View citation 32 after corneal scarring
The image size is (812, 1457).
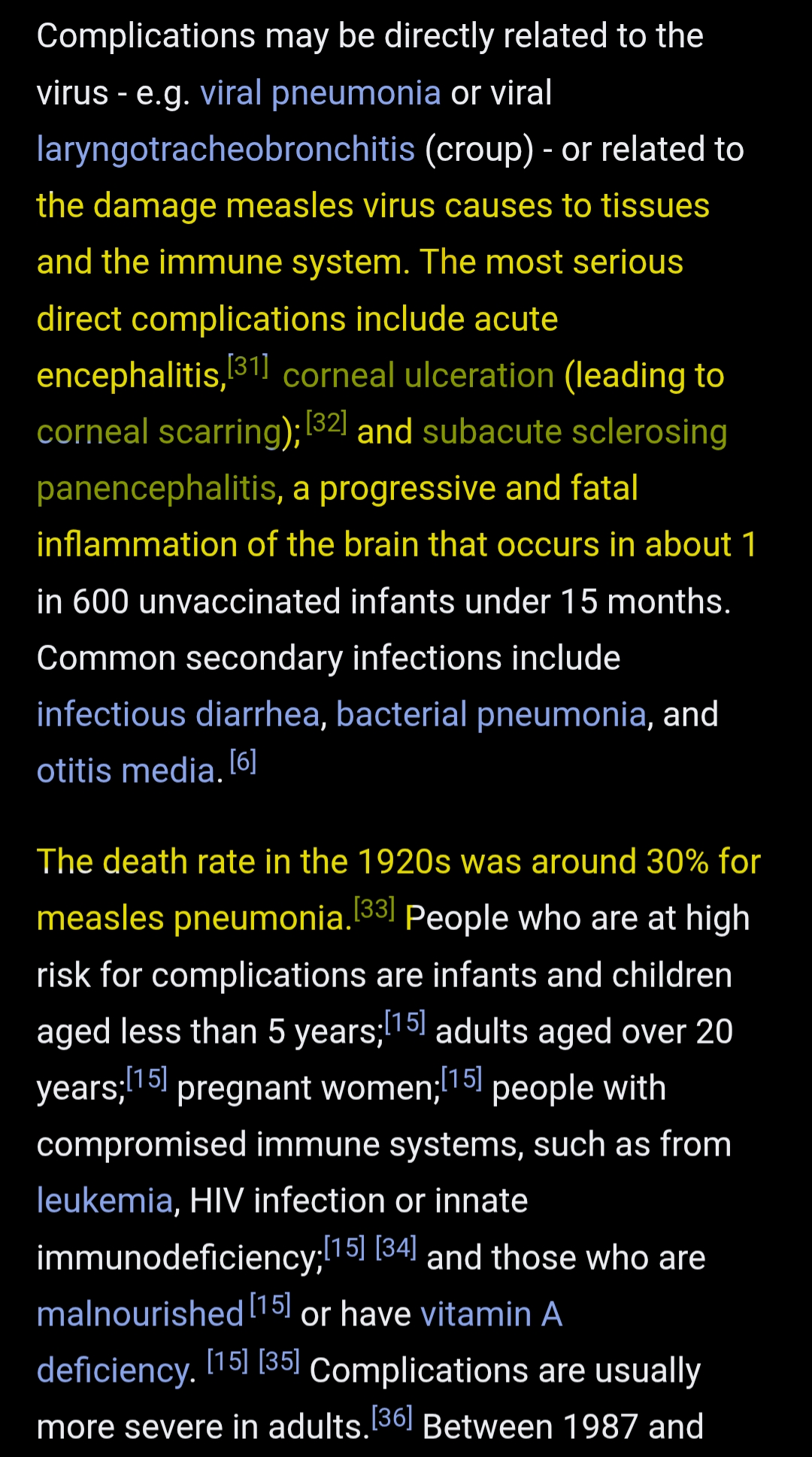coord(326,423)
